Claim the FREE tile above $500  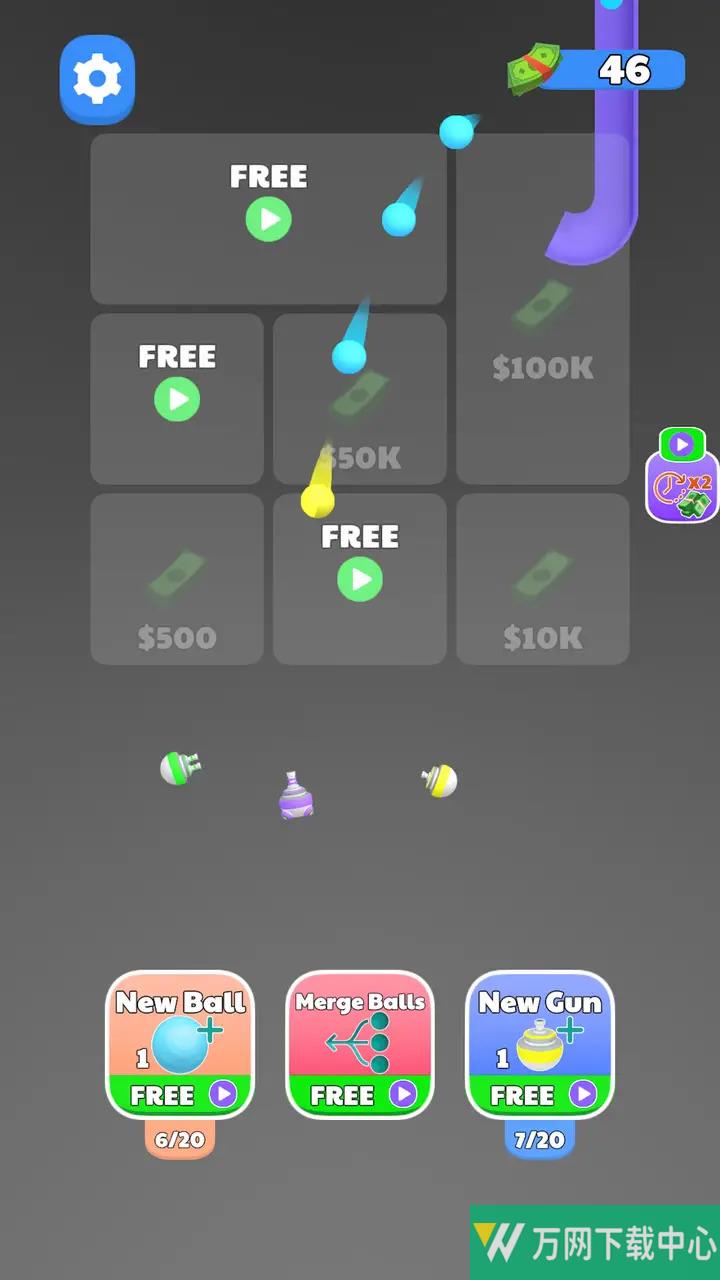[177, 400]
